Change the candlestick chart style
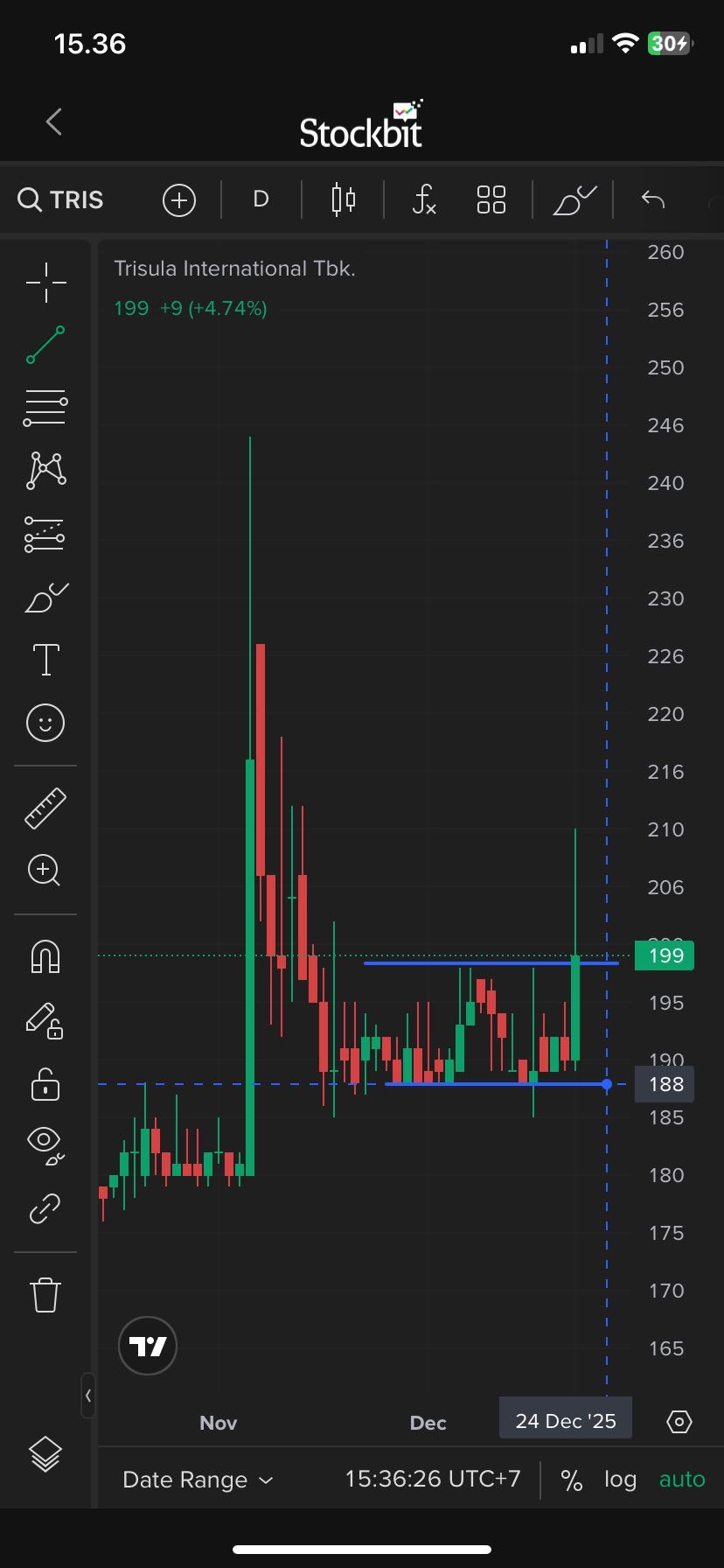724x1568 pixels. pyautogui.click(x=344, y=199)
